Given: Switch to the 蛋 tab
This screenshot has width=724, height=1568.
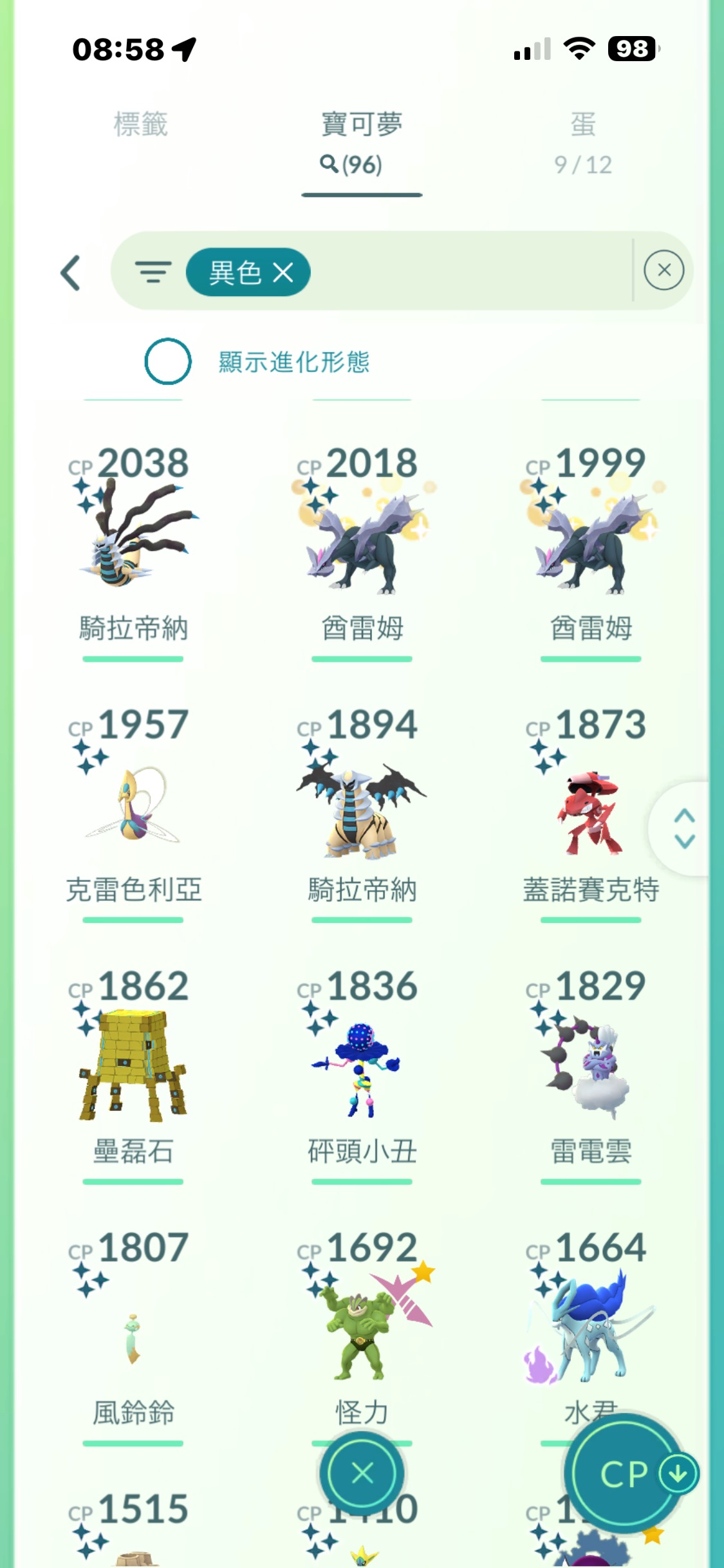Looking at the screenshot, I should [582, 142].
